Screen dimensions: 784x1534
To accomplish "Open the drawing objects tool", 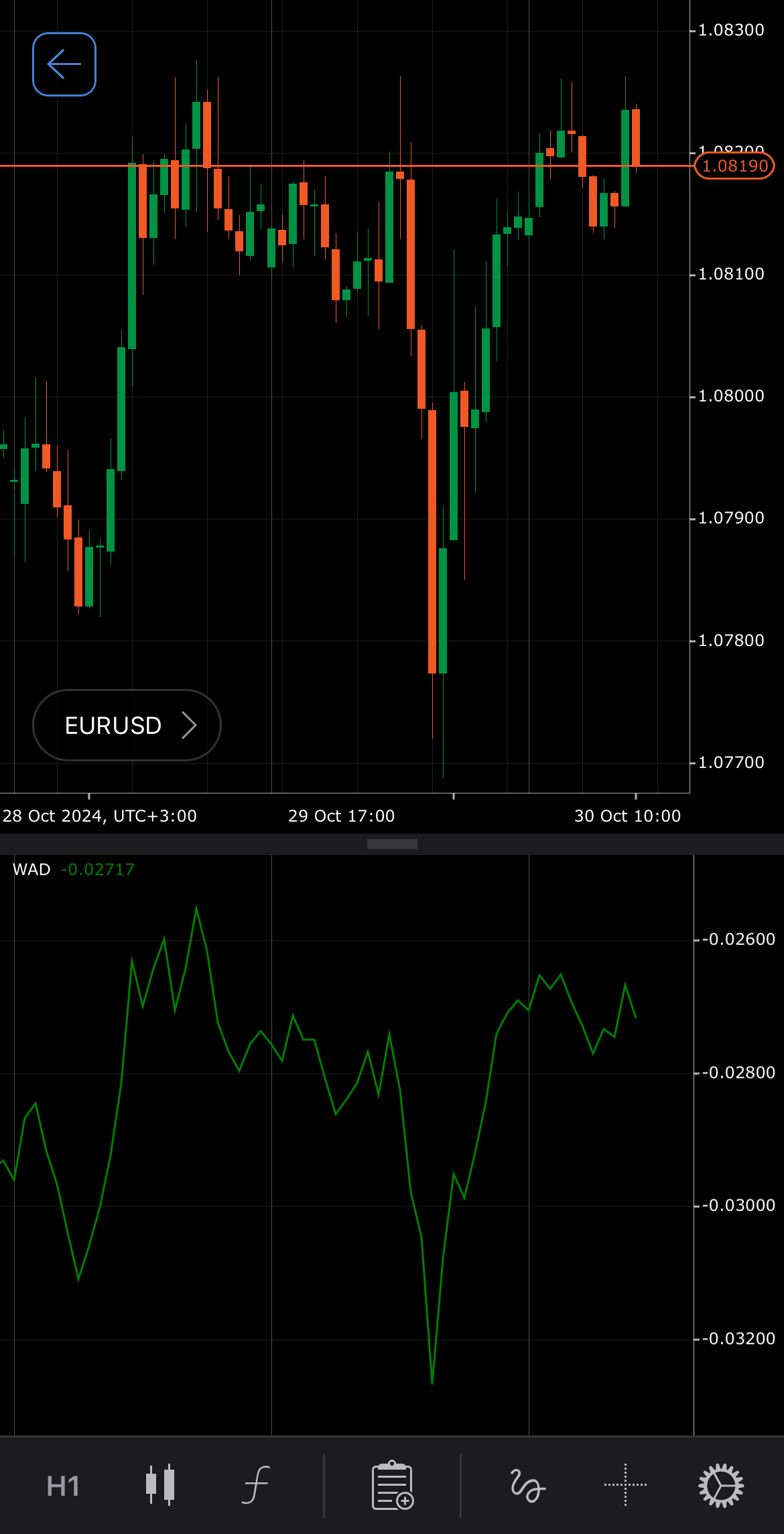I will [x=527, y=1485].
